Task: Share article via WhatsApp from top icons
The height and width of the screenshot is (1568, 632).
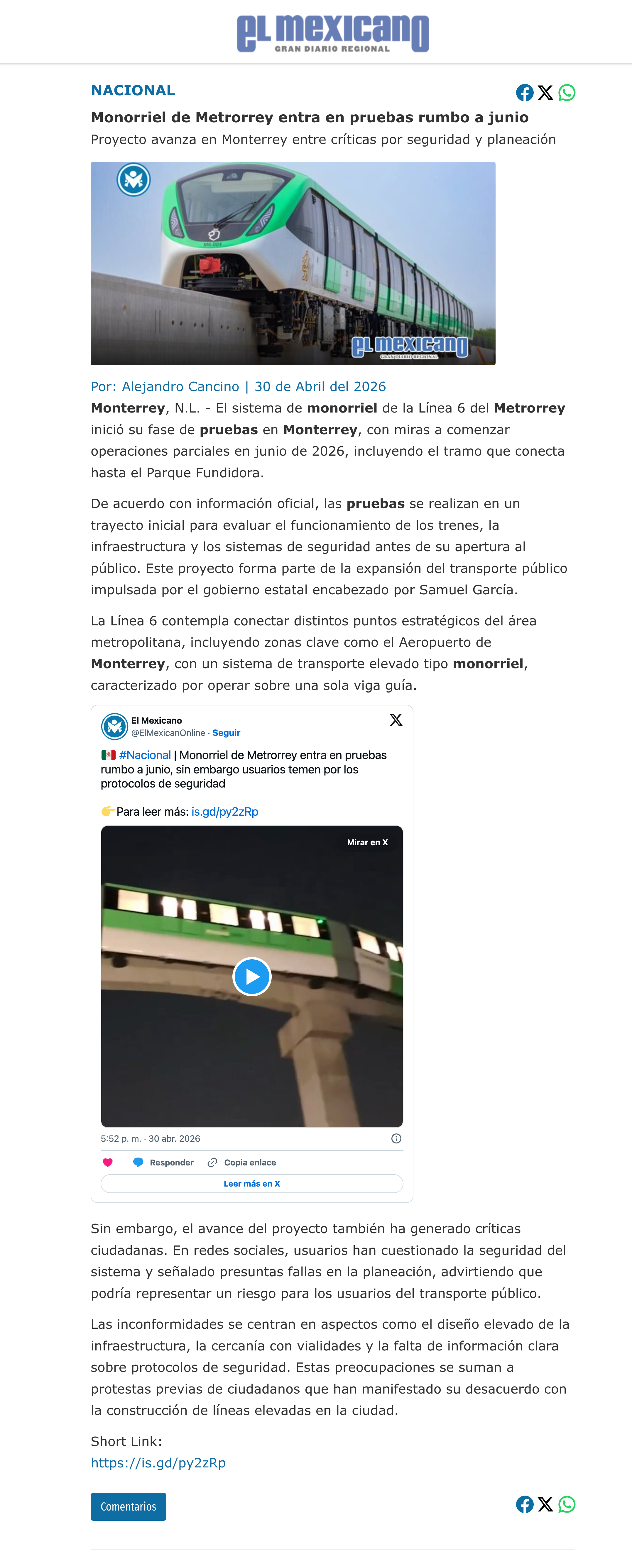Action: coord(566,93)
